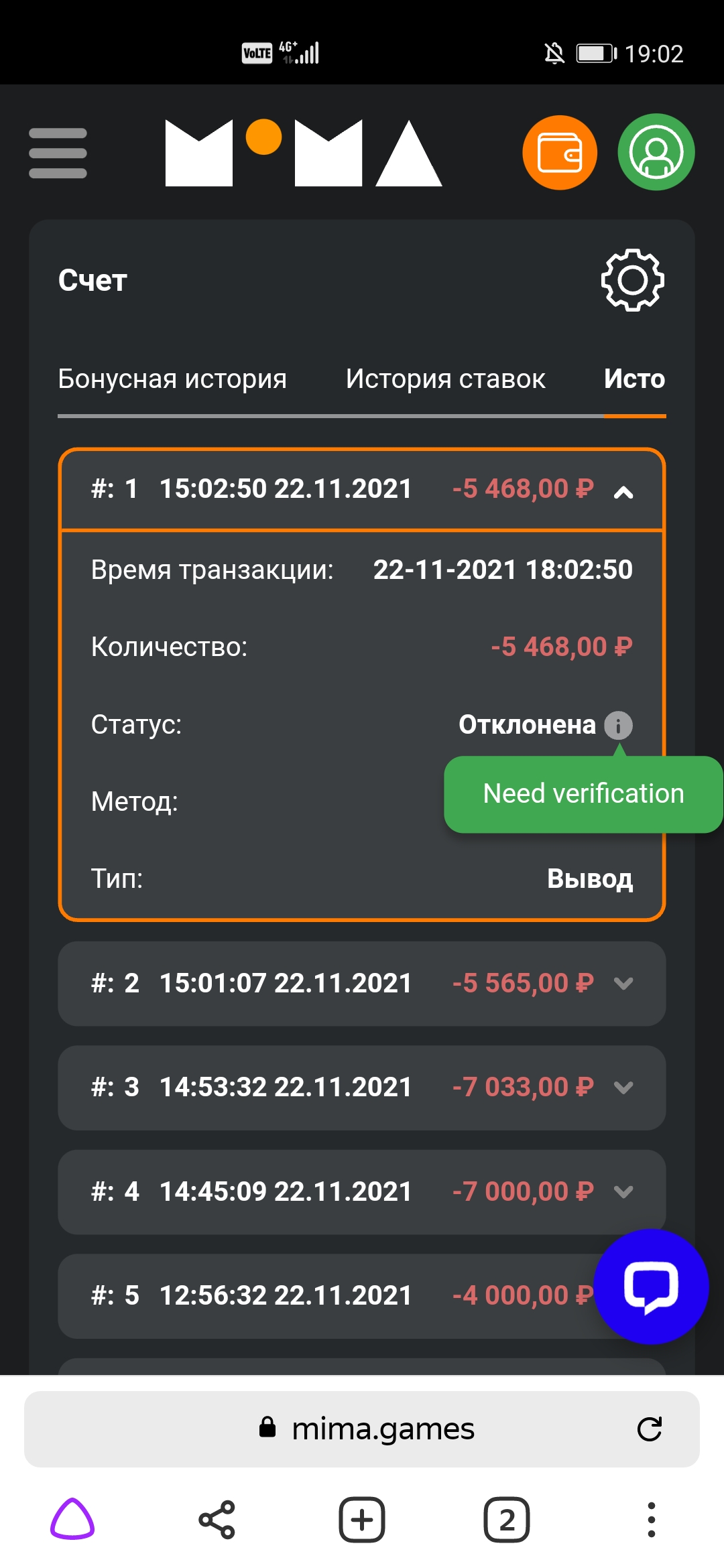Expand transaction #2 for -5 565,00 ₽
The image size is (724, 1568).
click(362, 984)
